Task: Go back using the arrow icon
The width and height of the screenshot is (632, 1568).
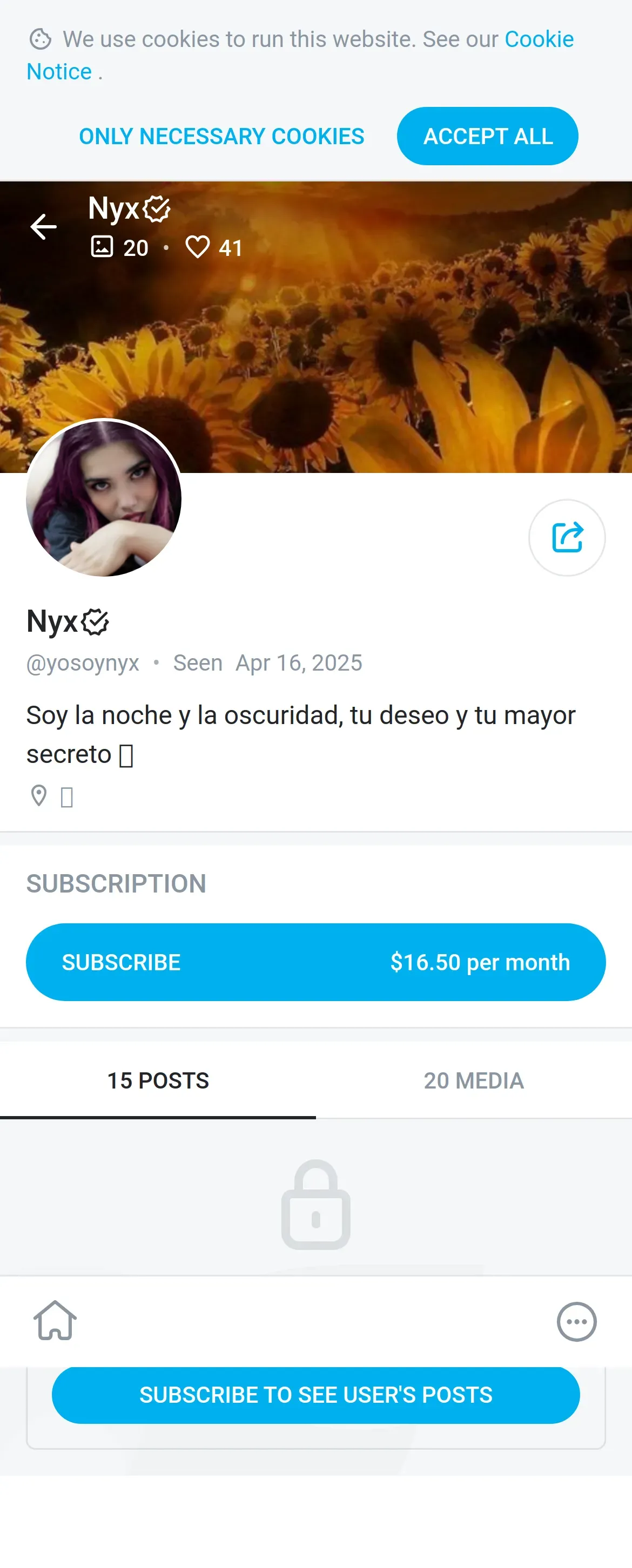Action: (x=44, y=227)
